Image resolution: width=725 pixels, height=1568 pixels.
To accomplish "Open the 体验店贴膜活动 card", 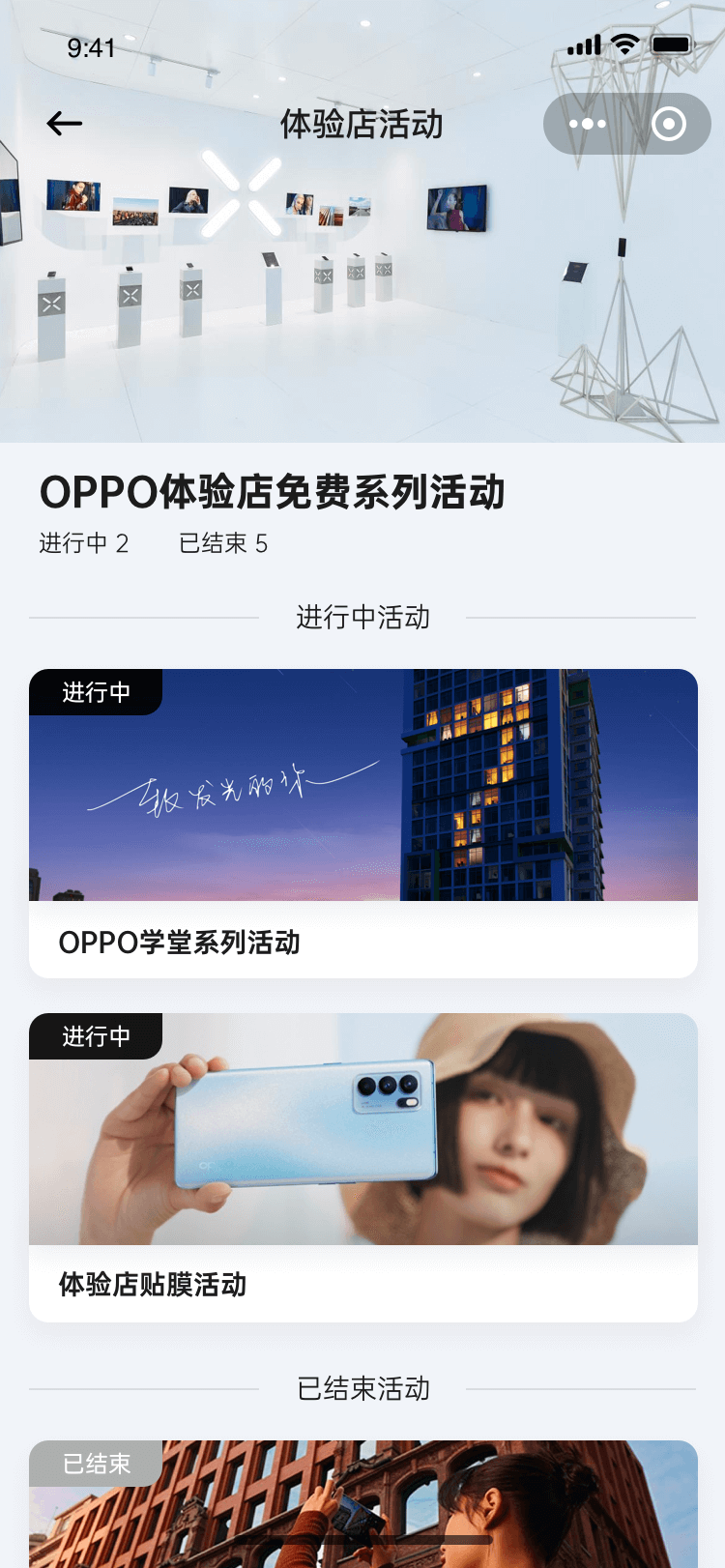I will tap(362, 1168).
